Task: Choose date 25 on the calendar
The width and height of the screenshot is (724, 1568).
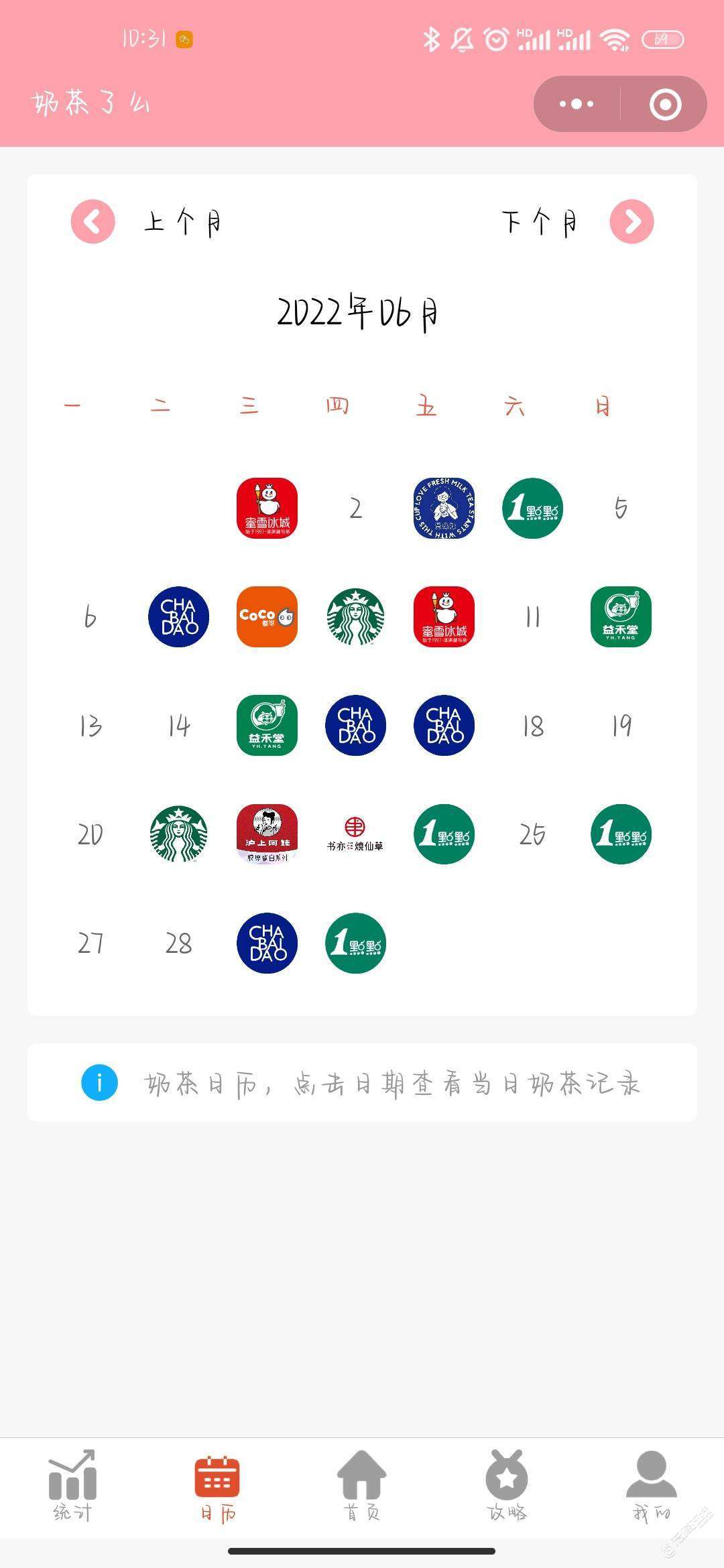Action: (x=532, y=834)
